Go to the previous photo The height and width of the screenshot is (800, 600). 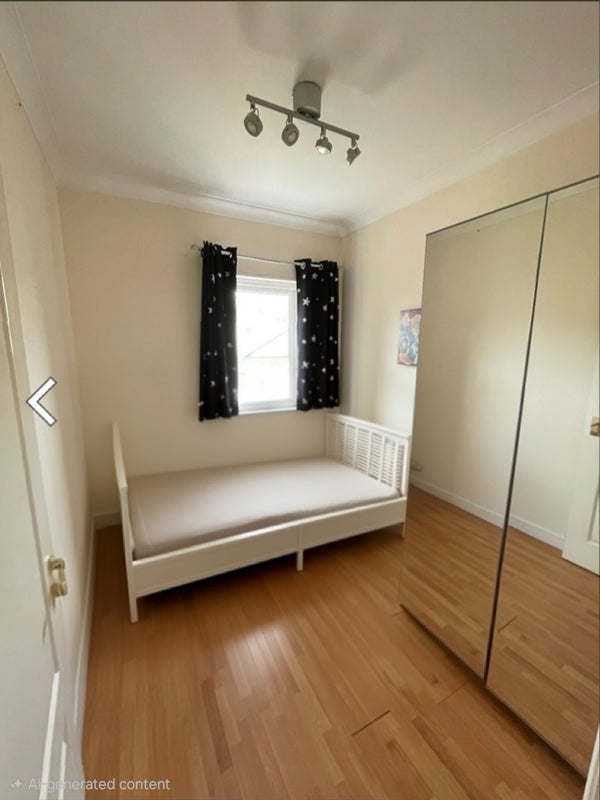(x=41, y=401)
